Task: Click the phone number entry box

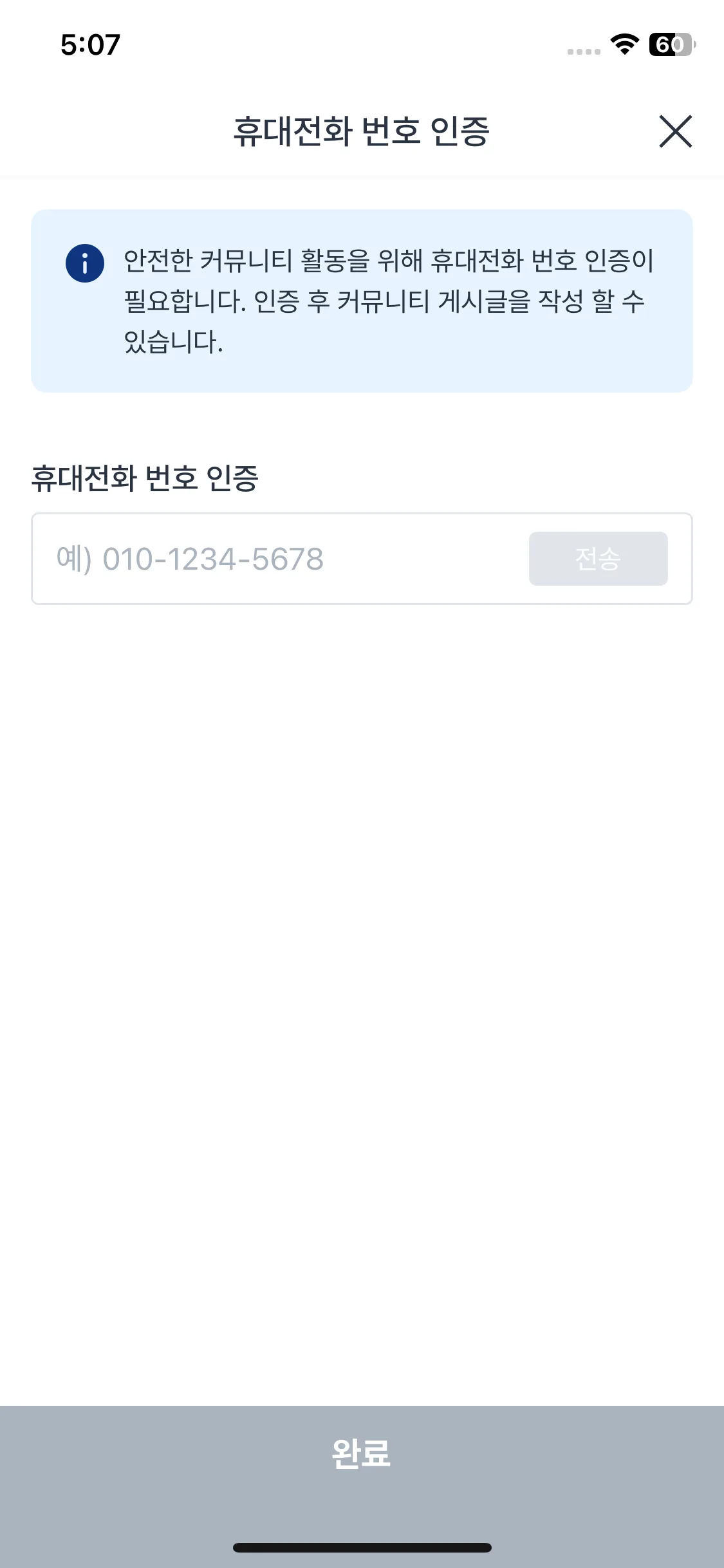Action: coord(277,559)
